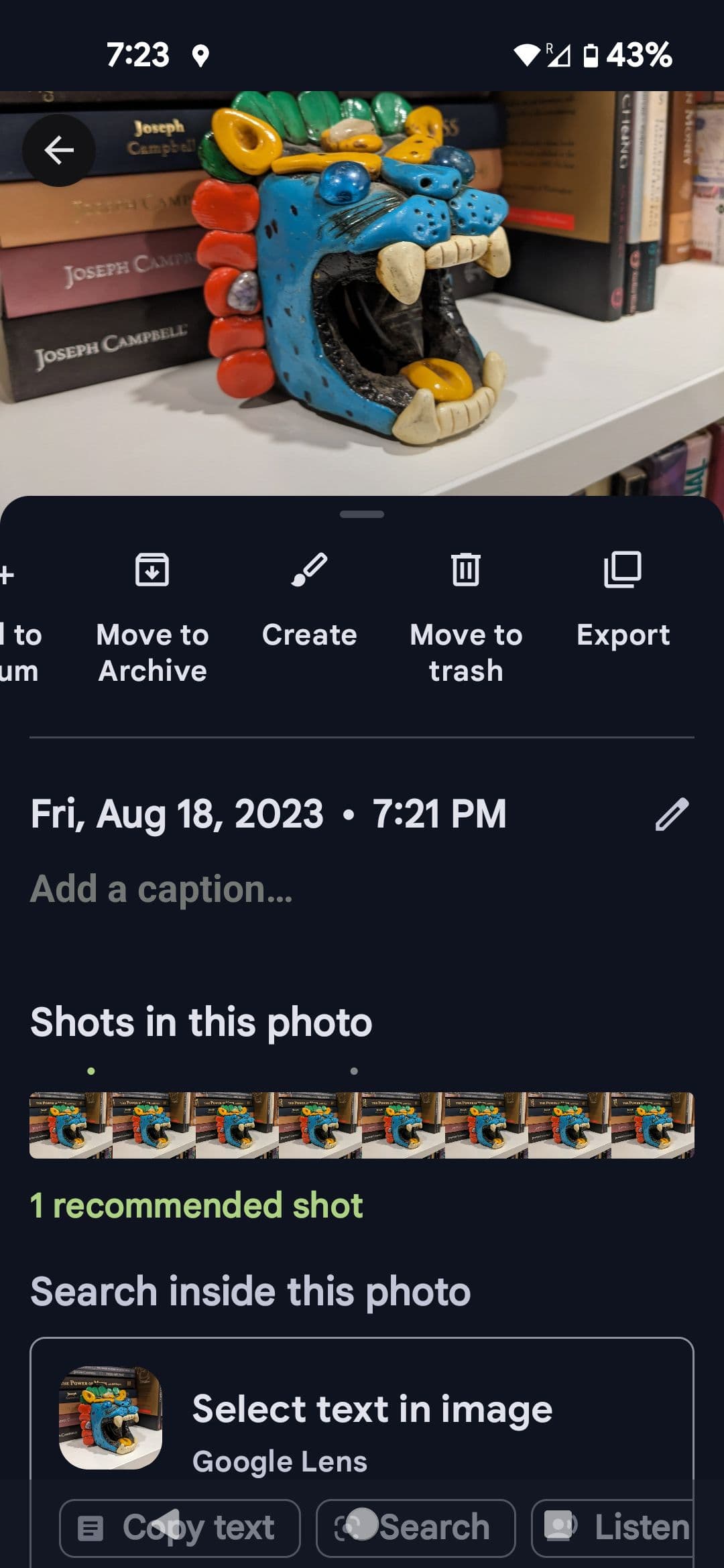
Task: Edit the date and time with pencil icon
Action: point(672,814)
